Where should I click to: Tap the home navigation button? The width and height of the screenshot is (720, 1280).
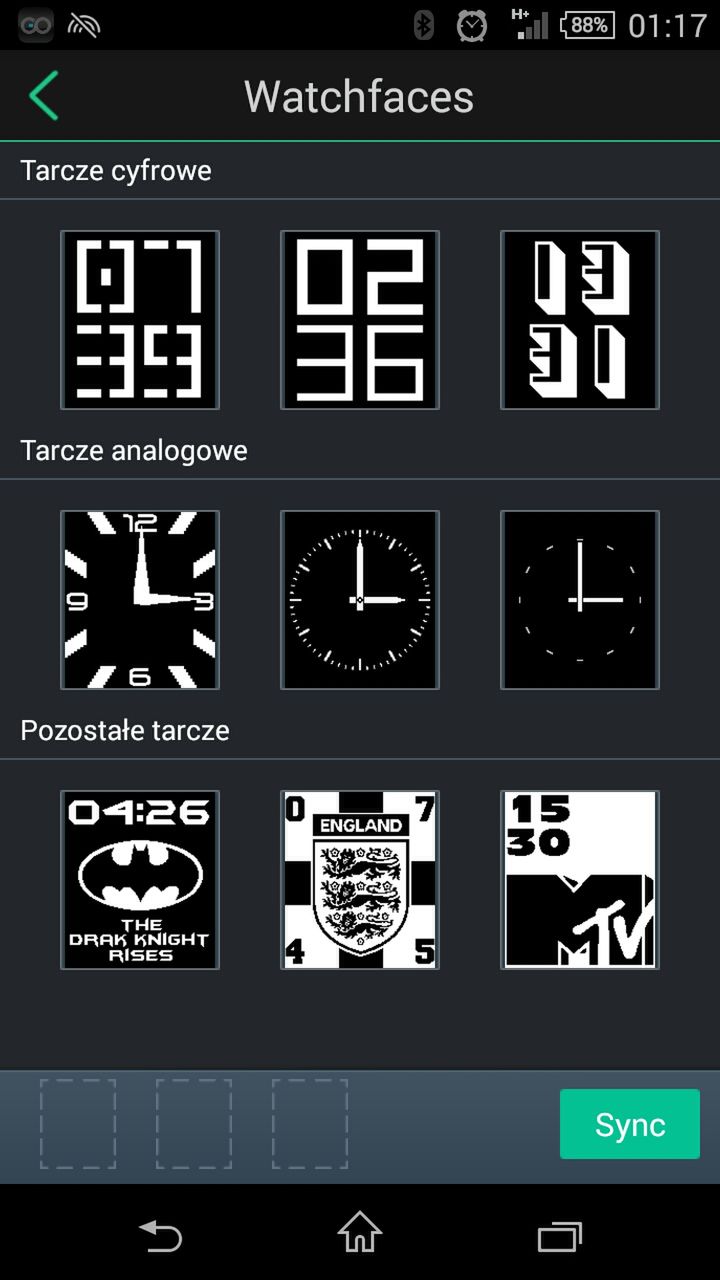pyautogui.click(x=360, y=1237)
